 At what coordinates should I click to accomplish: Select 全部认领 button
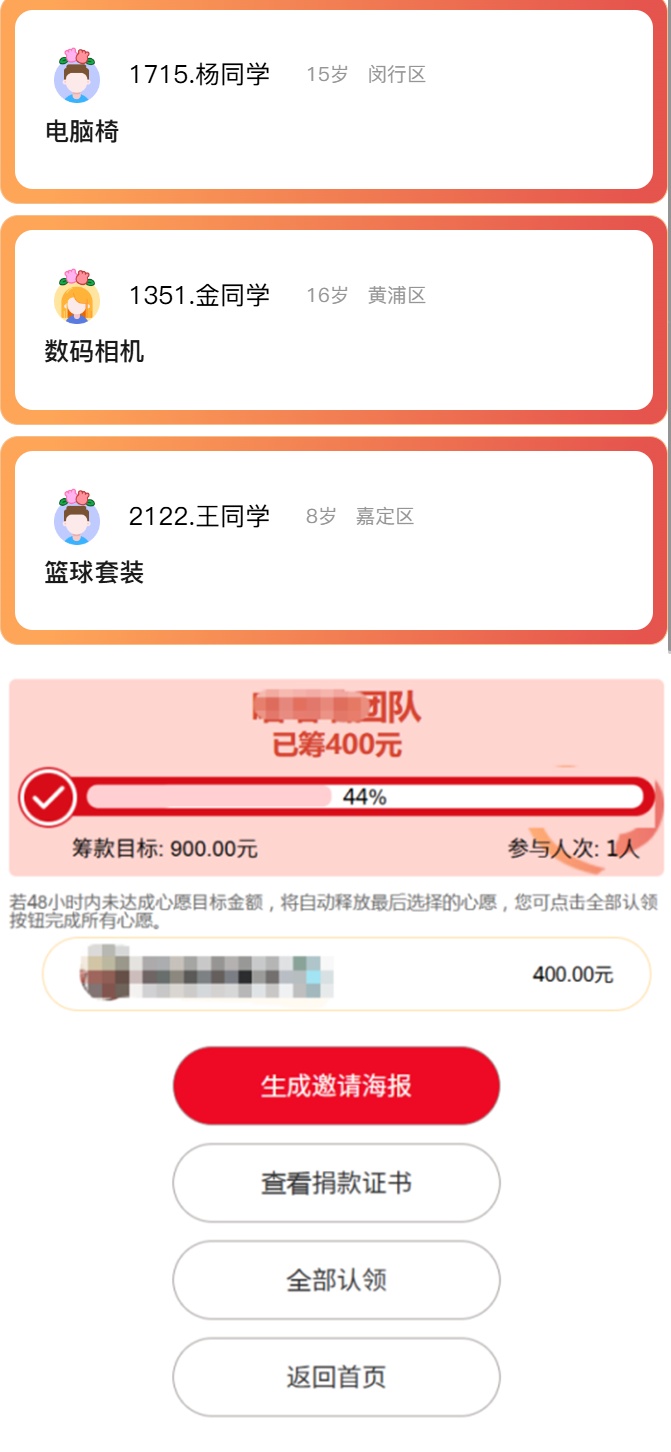335,1280
